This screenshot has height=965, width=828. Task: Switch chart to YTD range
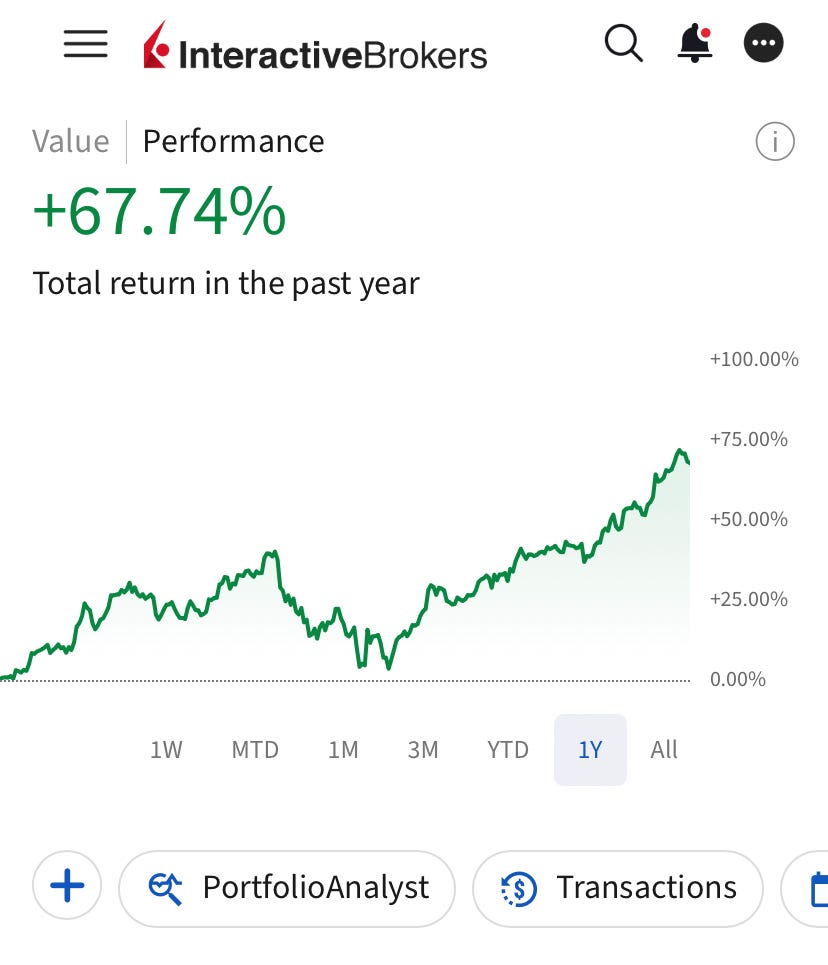point(508,750)
